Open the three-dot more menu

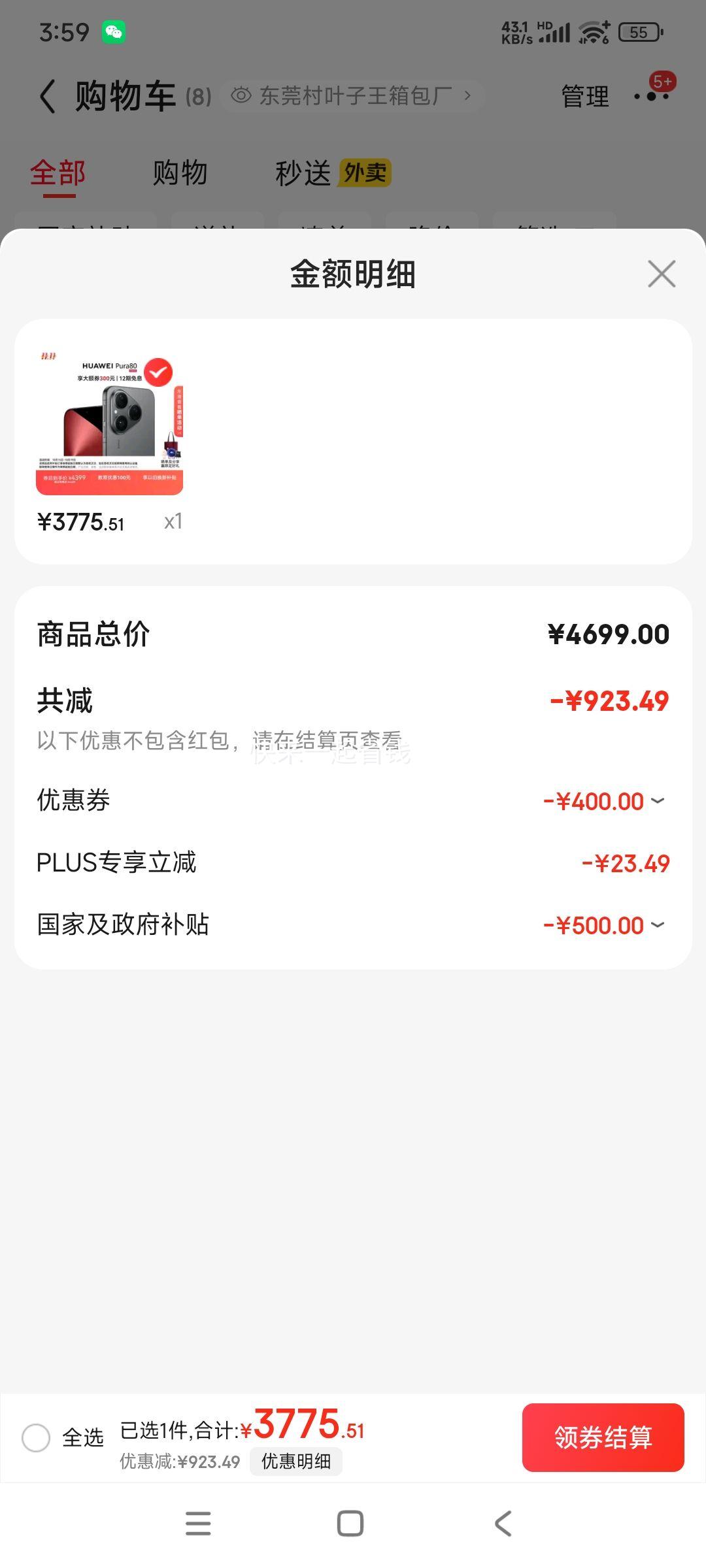[652, 97]
